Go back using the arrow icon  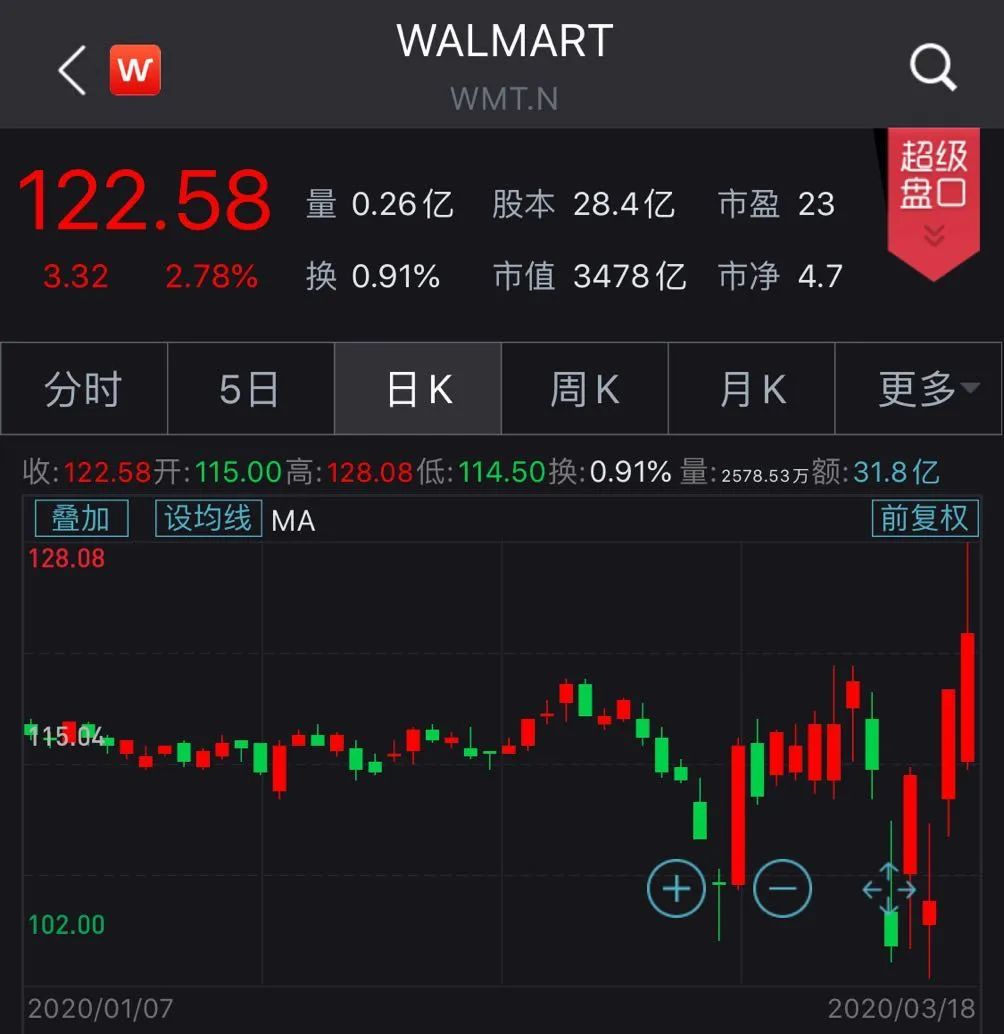click(x=72, y=72)
